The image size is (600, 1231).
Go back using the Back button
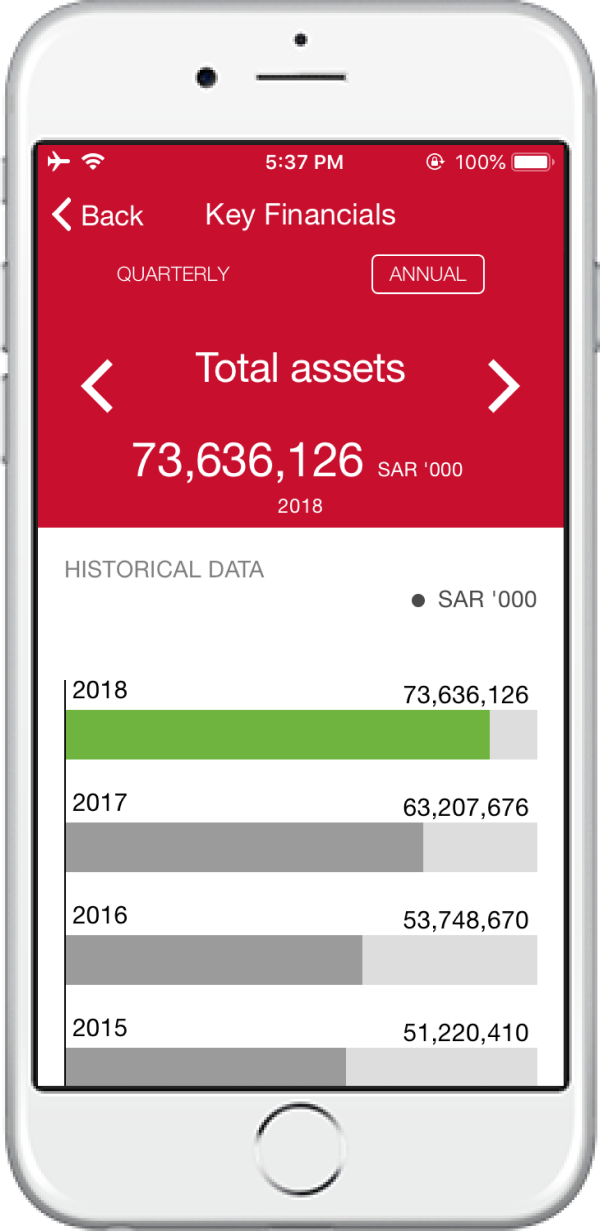pyautogui.click(x=97, y=215)
